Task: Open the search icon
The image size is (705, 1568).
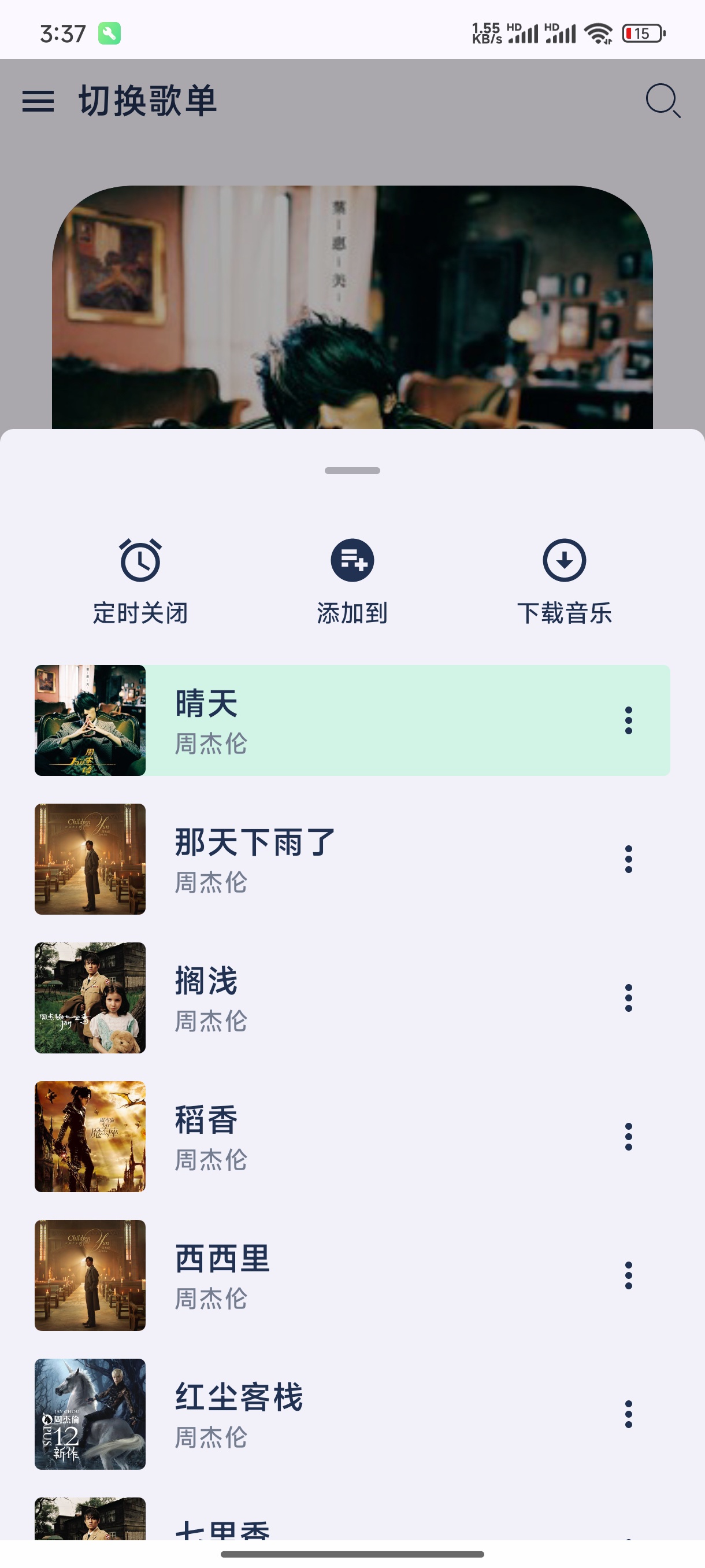Action: pyautogui.click(x=663, y=101)
